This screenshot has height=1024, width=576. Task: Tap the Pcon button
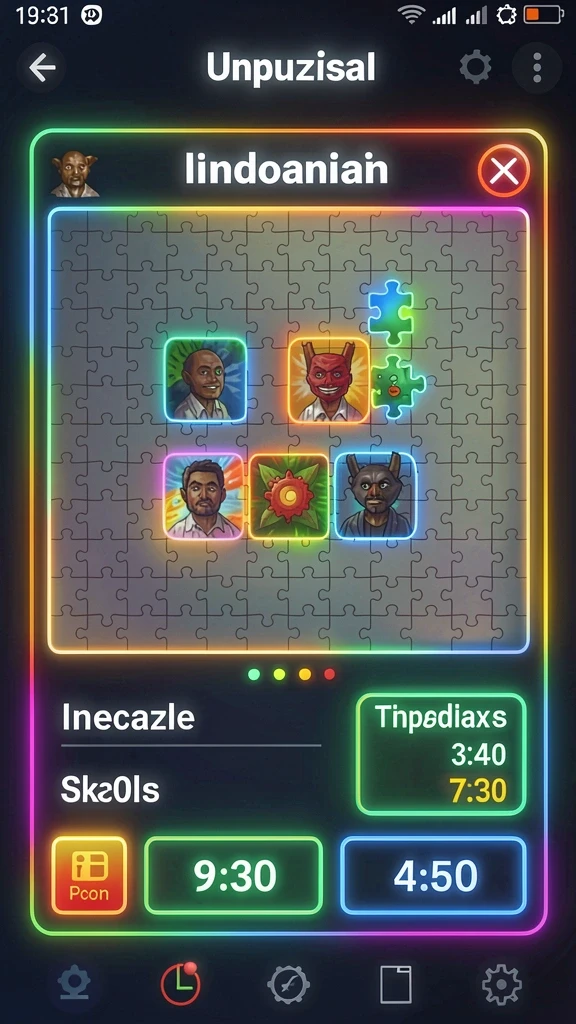point(89,875)
